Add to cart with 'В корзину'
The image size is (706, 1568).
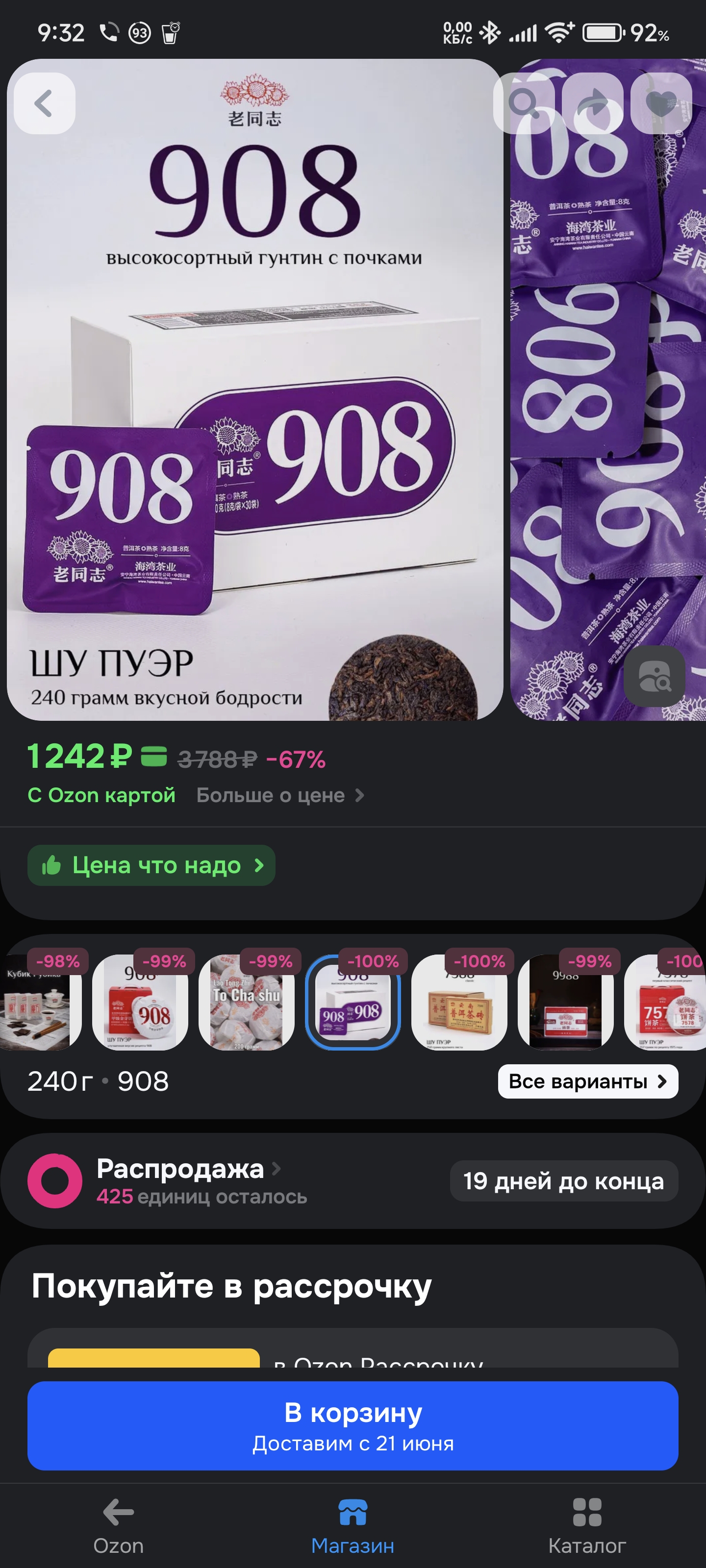pyautogui.click(x=353, y=1425)
